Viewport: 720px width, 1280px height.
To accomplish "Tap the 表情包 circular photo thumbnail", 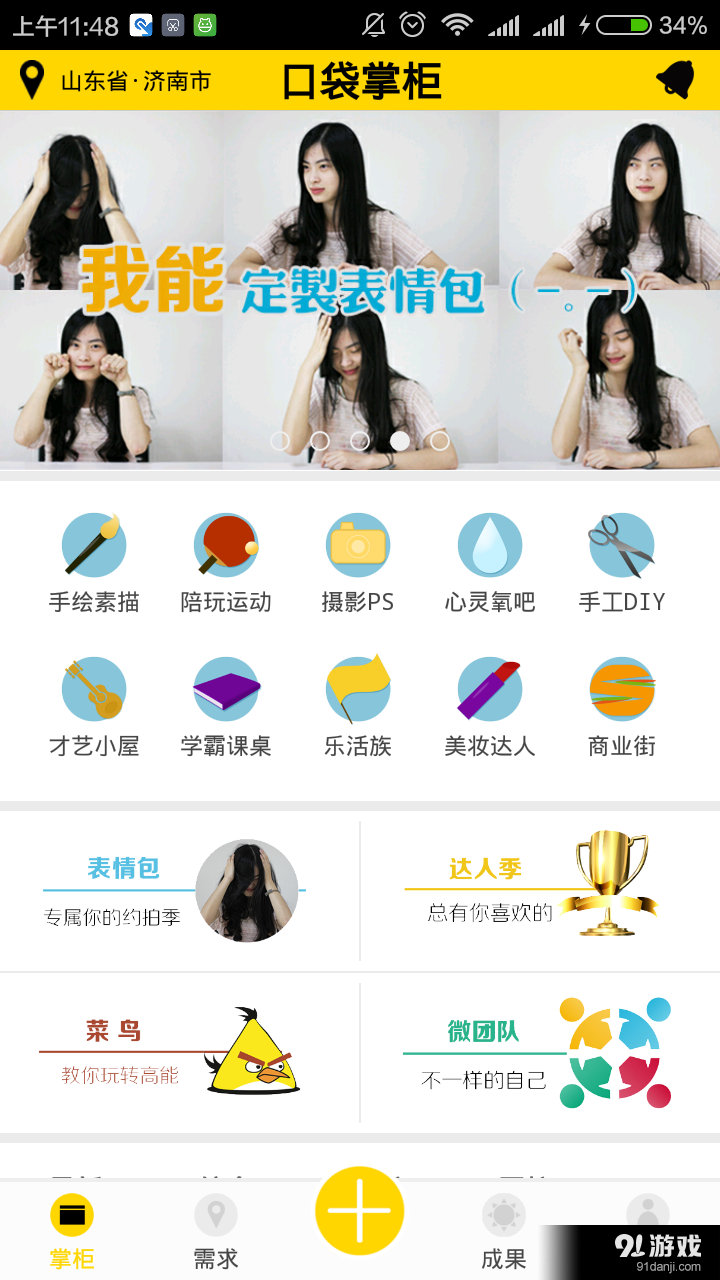I will (x=247, y=890).
